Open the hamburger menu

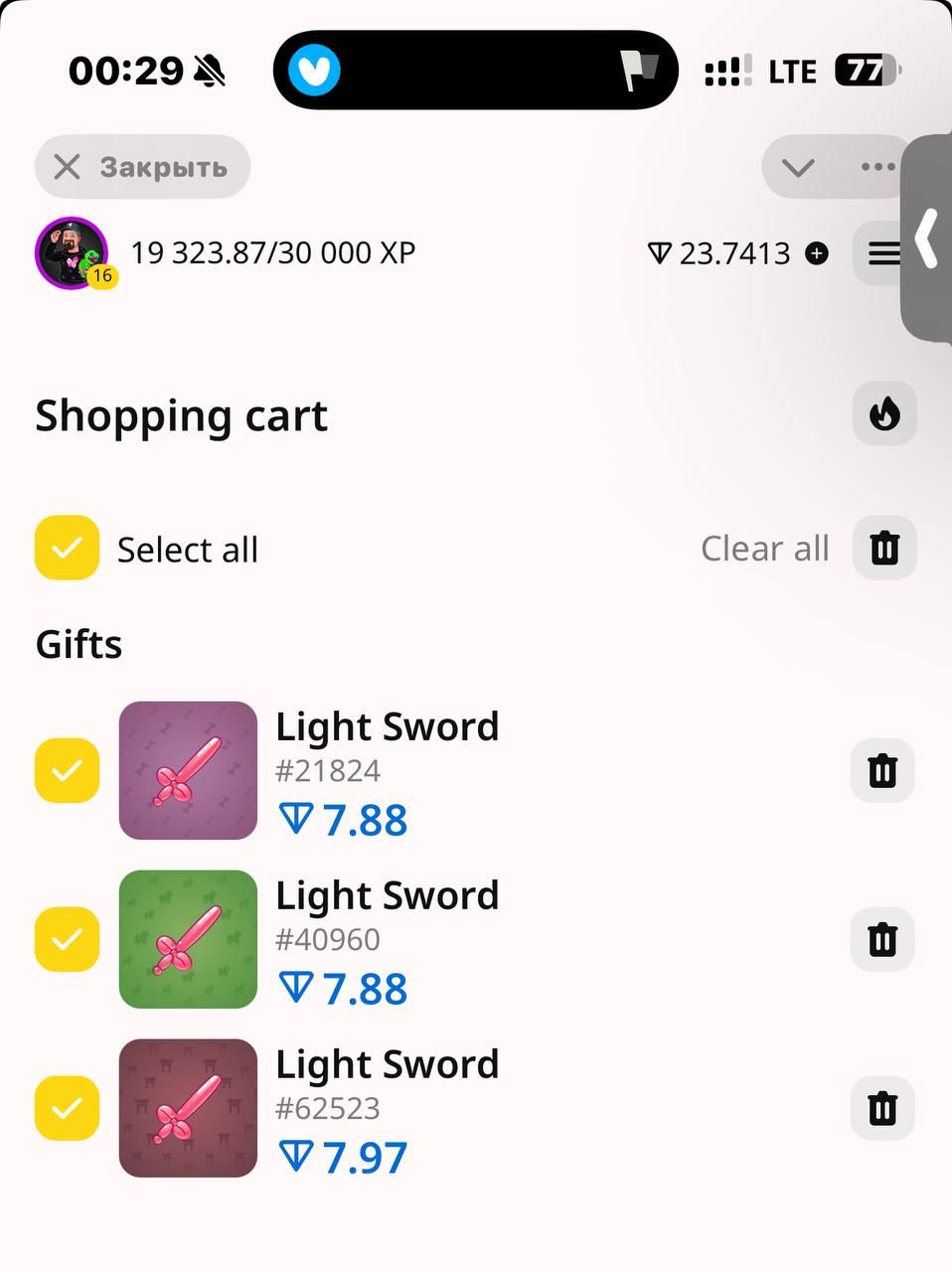pos(883,253)
